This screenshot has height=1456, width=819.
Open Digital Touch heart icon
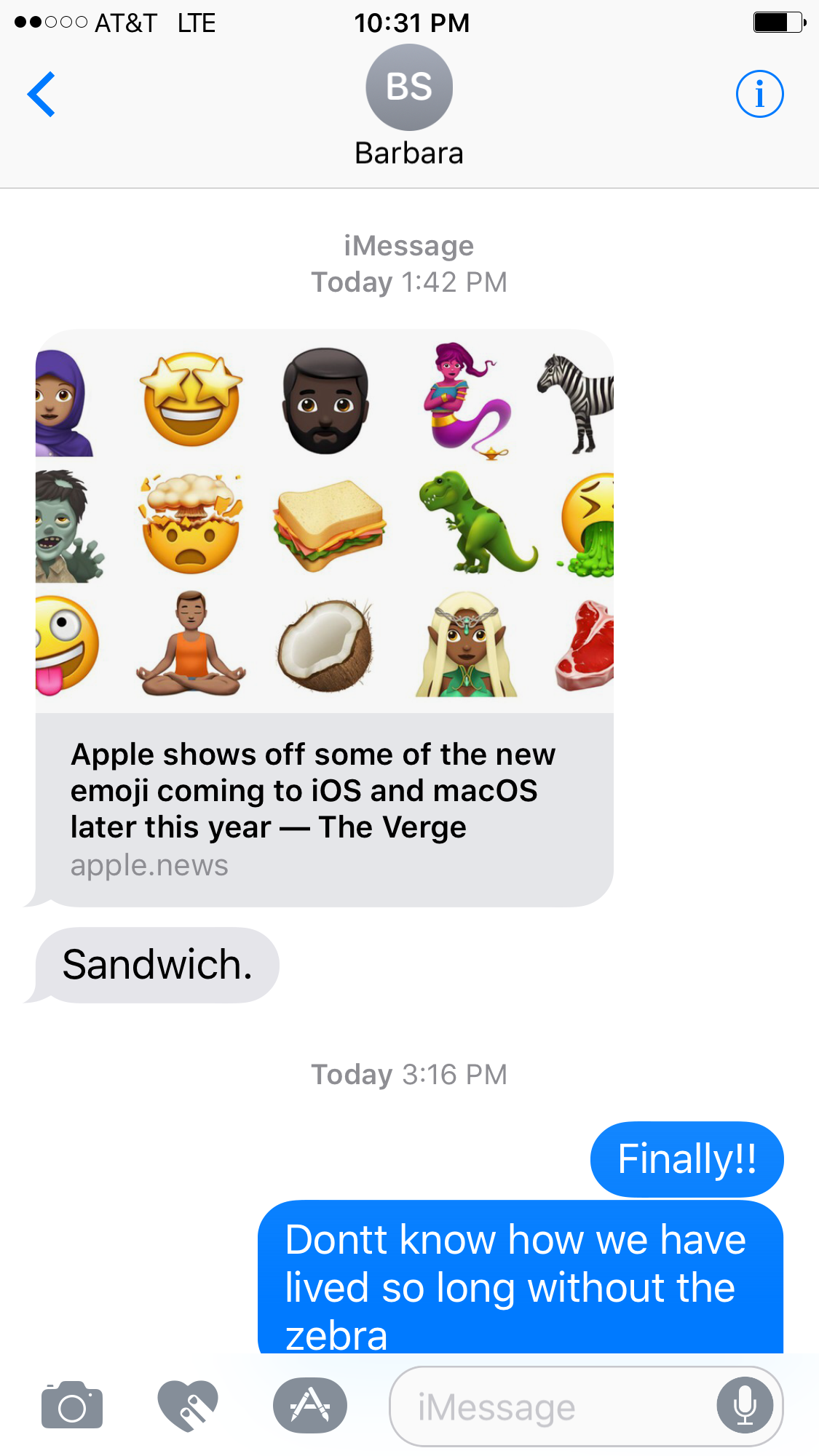point(188,1406)
